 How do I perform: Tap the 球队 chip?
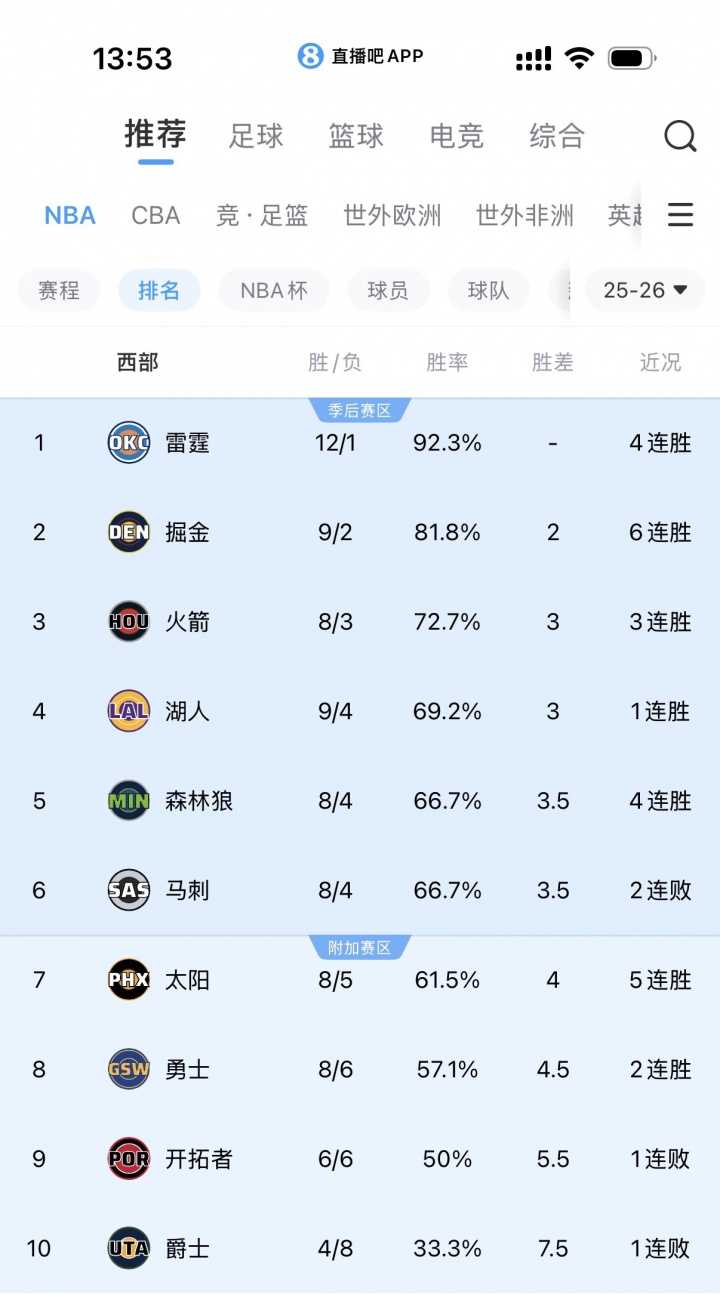click(488, 291)
